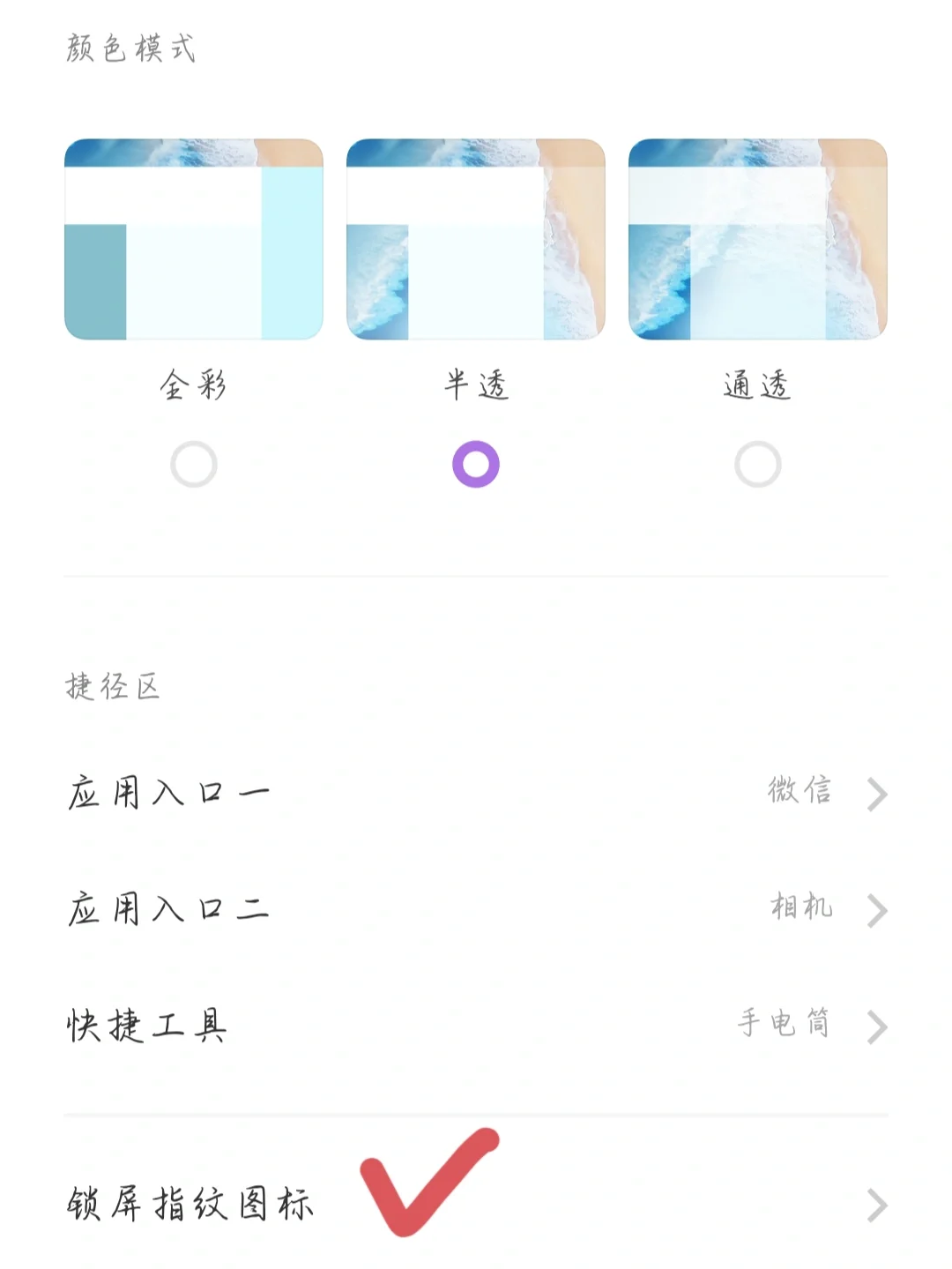Open 应用入口二 setting (相机)
This screenshot has height=1269, width=952.
pos(476,909)
